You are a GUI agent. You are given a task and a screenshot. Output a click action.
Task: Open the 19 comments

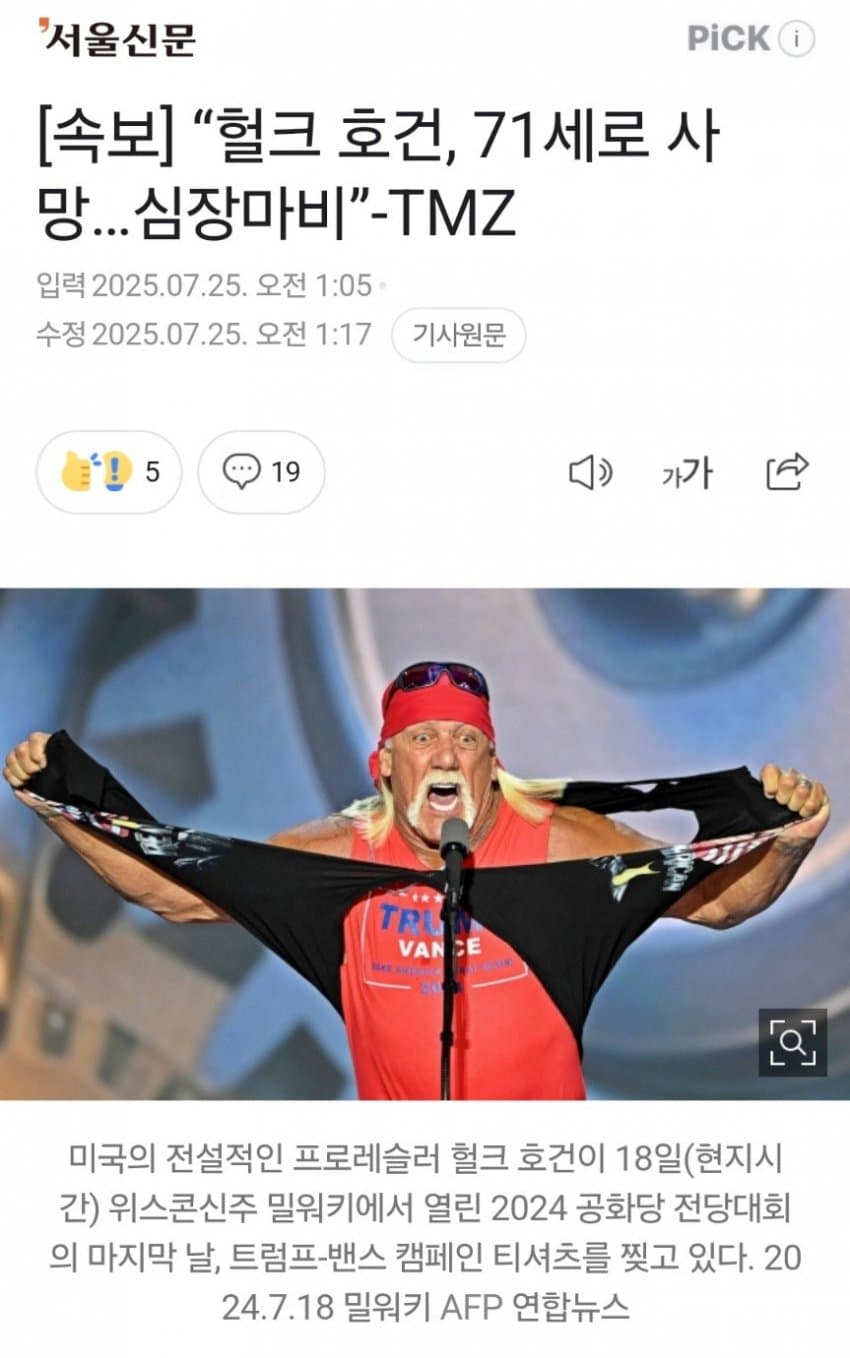click(262, 472)
